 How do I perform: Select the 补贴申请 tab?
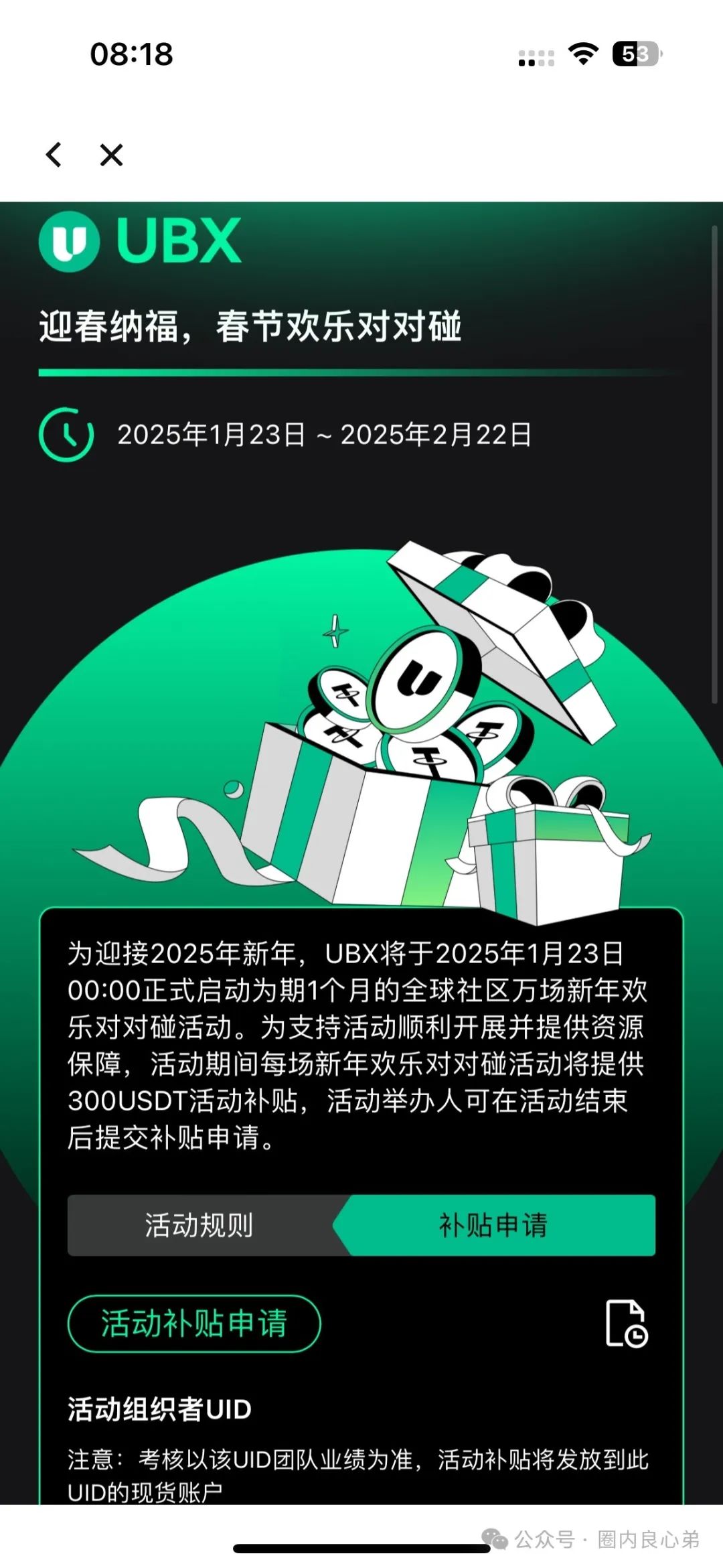coord(494,1225)
